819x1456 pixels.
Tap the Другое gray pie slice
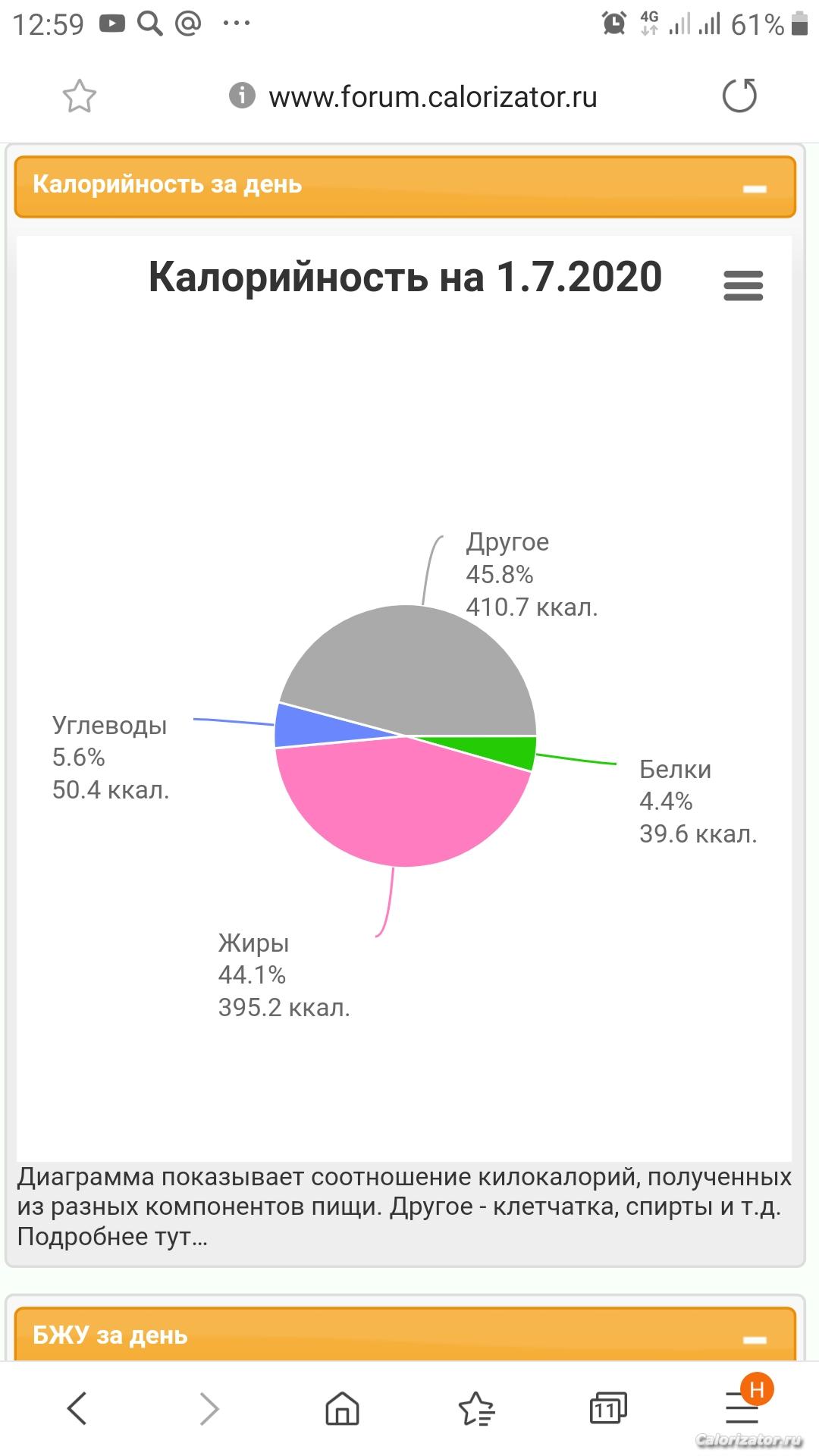point(425,667)
